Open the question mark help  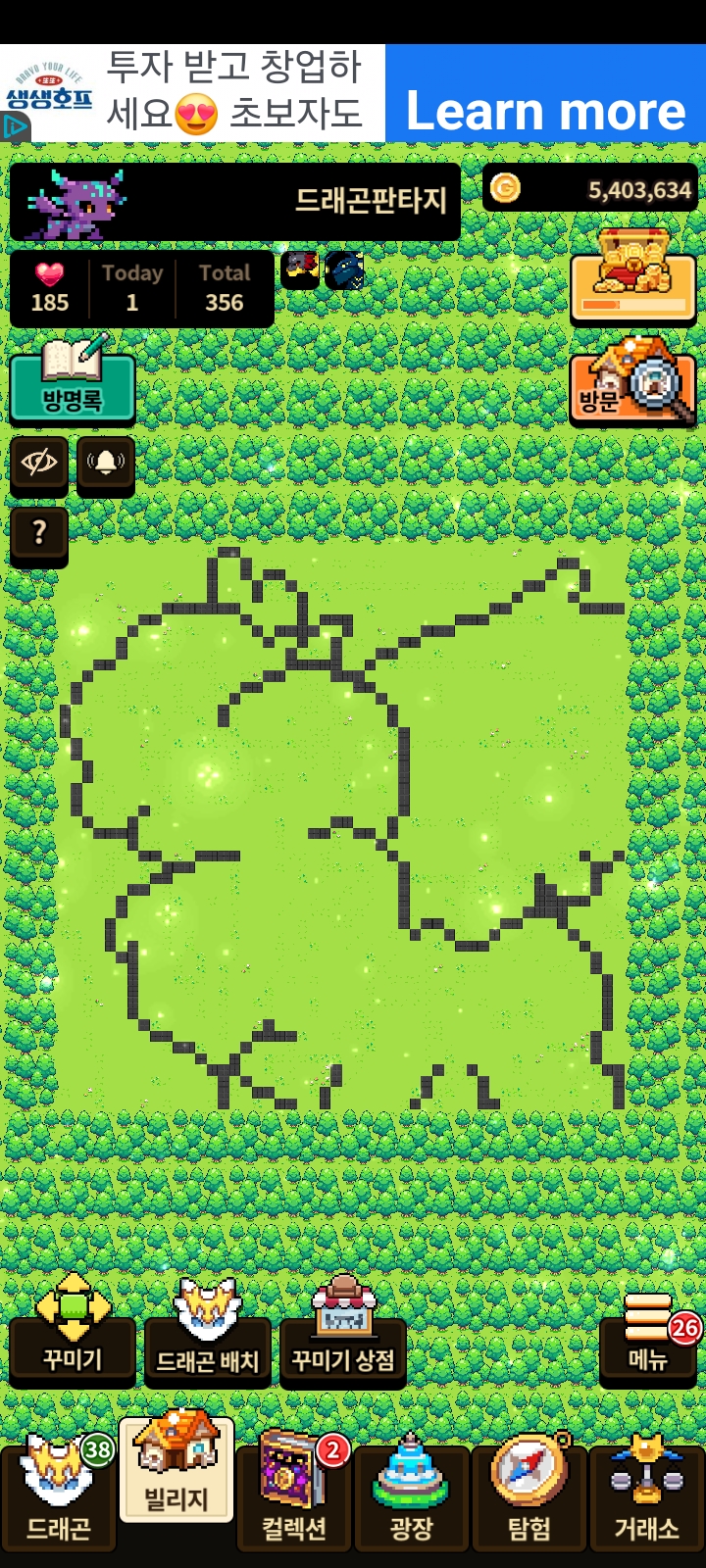39,533
